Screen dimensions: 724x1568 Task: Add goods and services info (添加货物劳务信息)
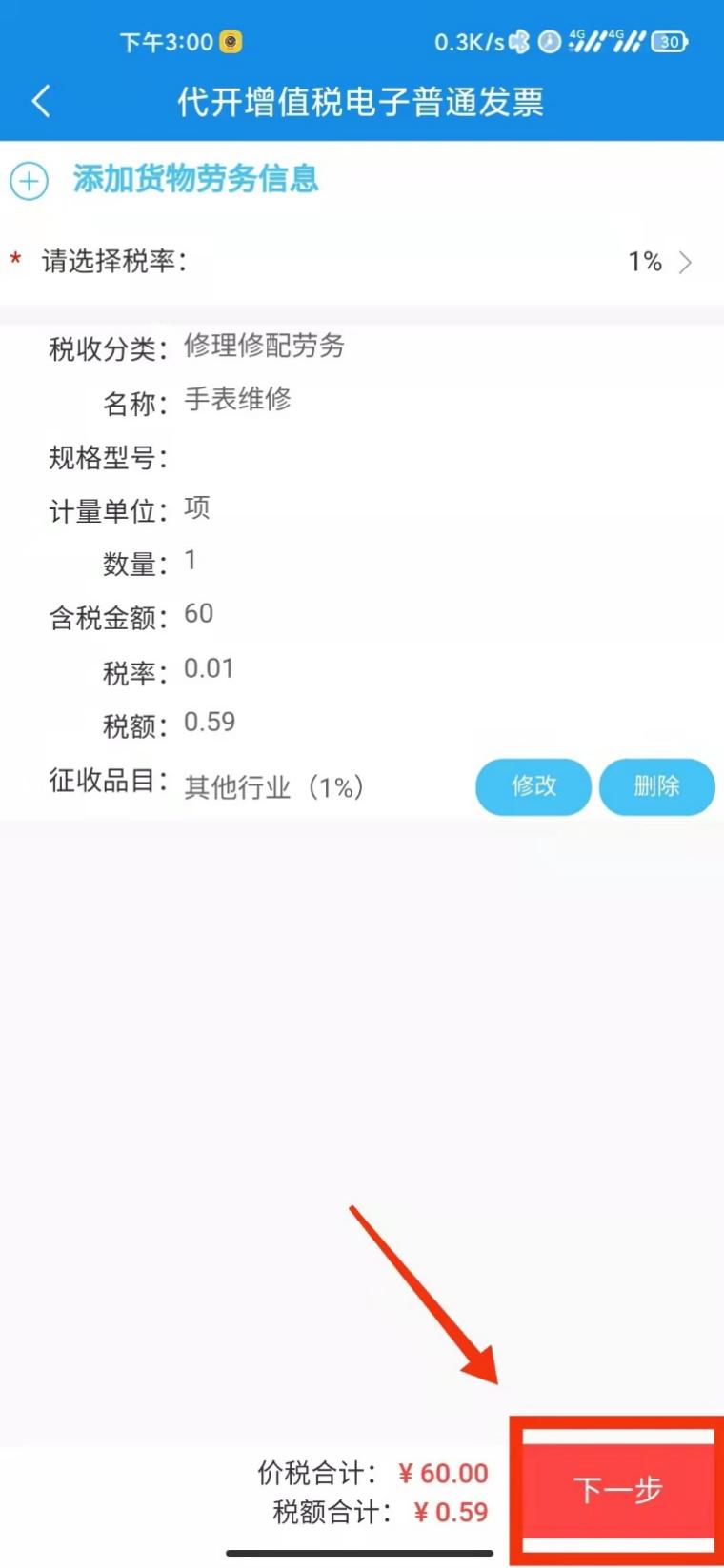(x=164, y=179)
